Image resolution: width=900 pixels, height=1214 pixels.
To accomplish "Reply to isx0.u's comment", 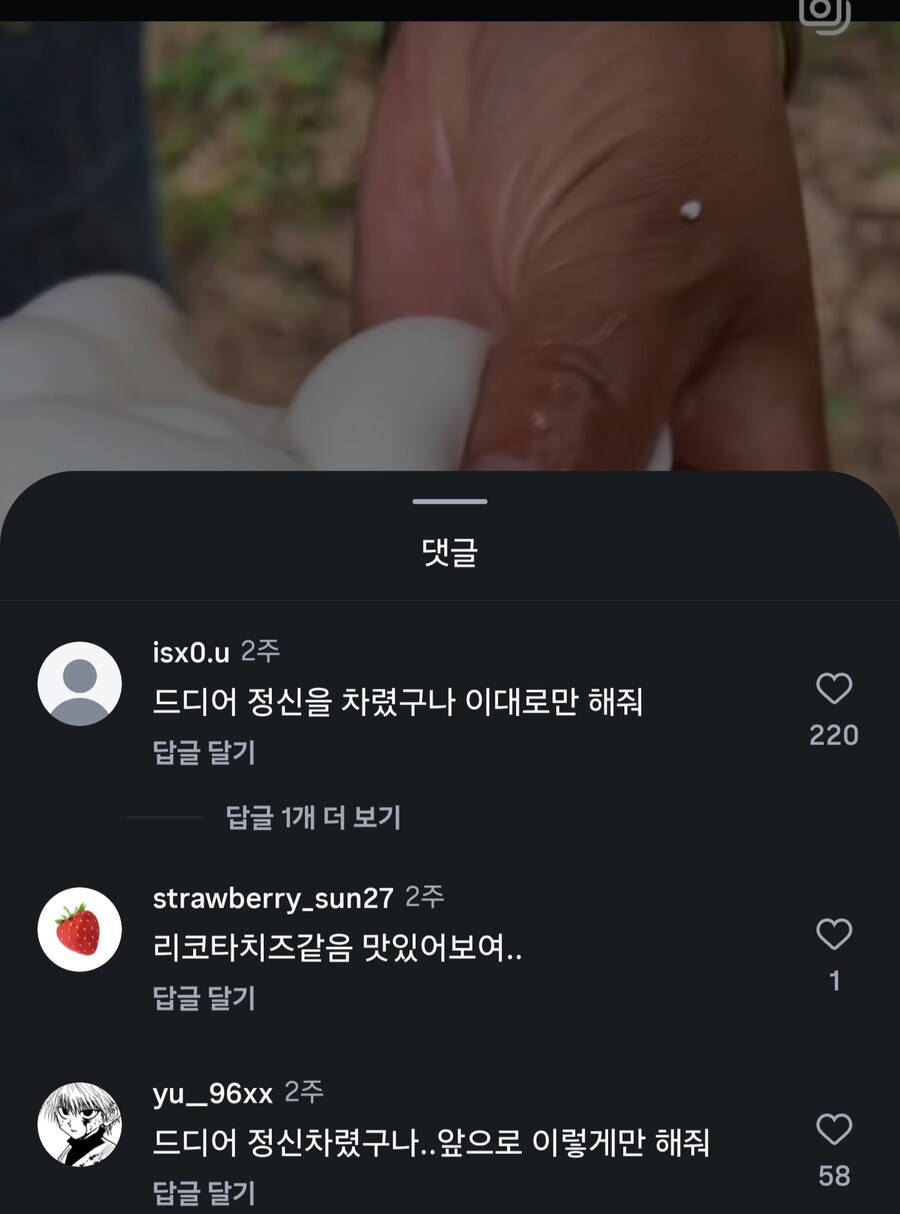I will coord(204,752).
